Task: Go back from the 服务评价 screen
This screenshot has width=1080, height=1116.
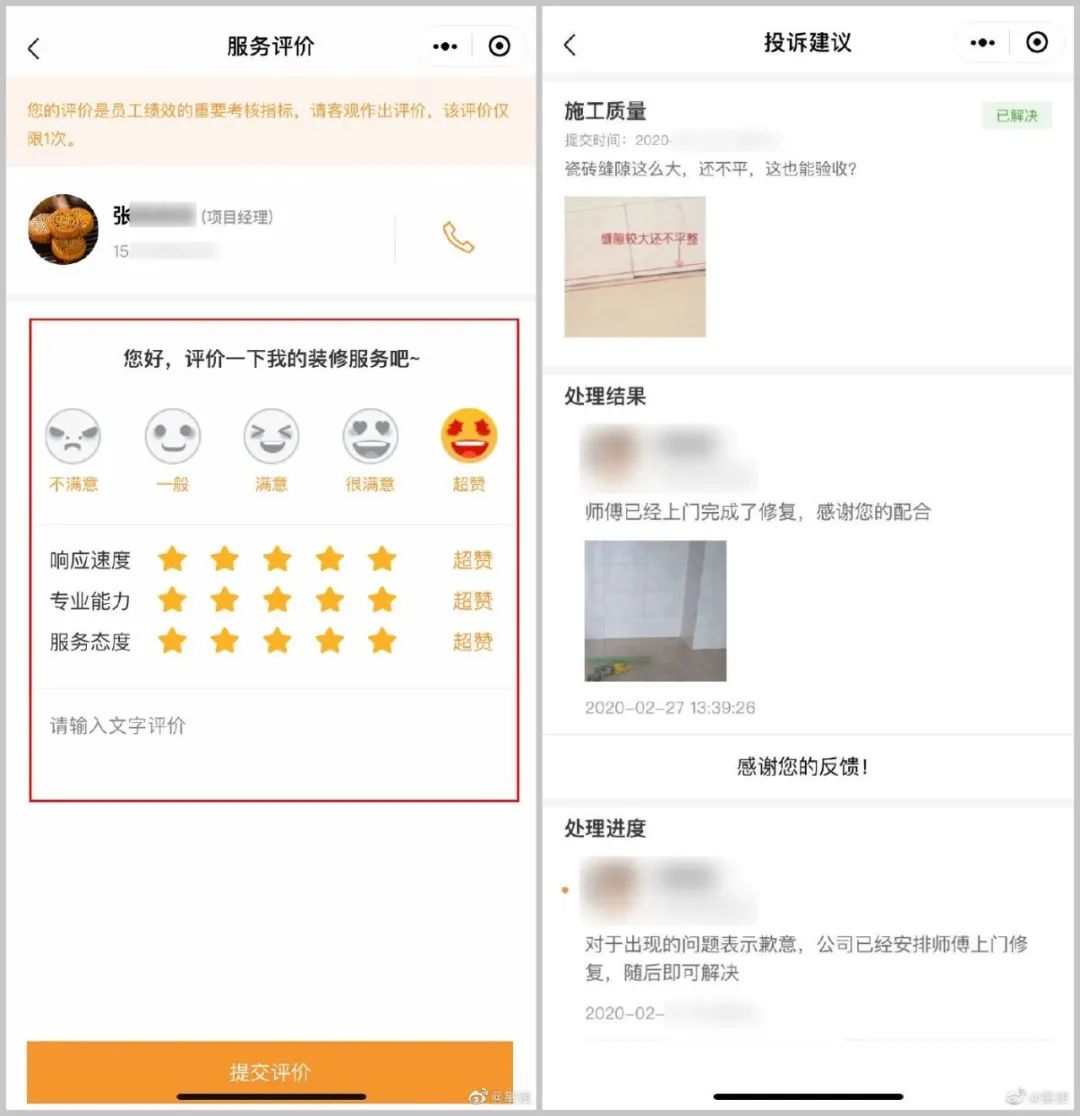Action: click(33, 45)
